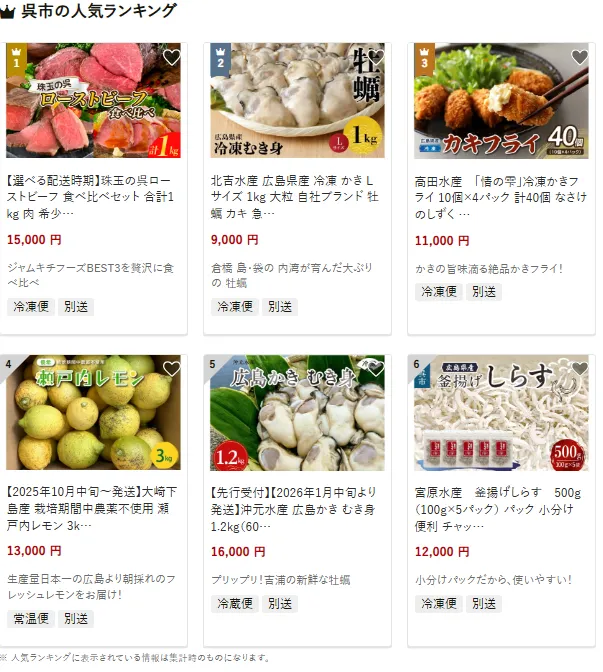This screenshot has width=603, height=672.
Task: Open the 釜揚げしらす 500g product card
Action: click(x=500, y=412)
